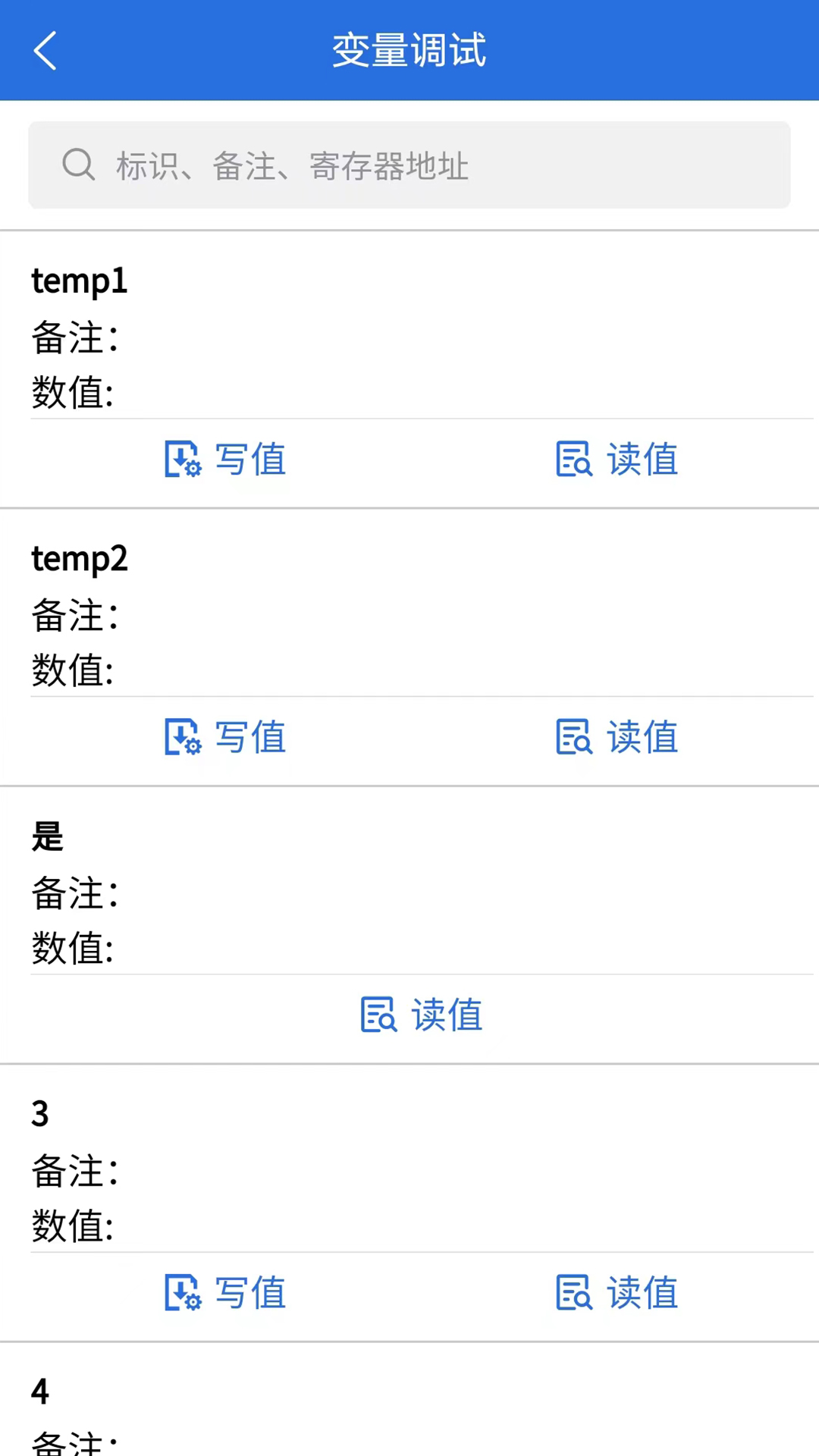This screenshot has height=1456, width=819.
Task: Read the value of temp1 with 读值
Action: pos(617,460)
